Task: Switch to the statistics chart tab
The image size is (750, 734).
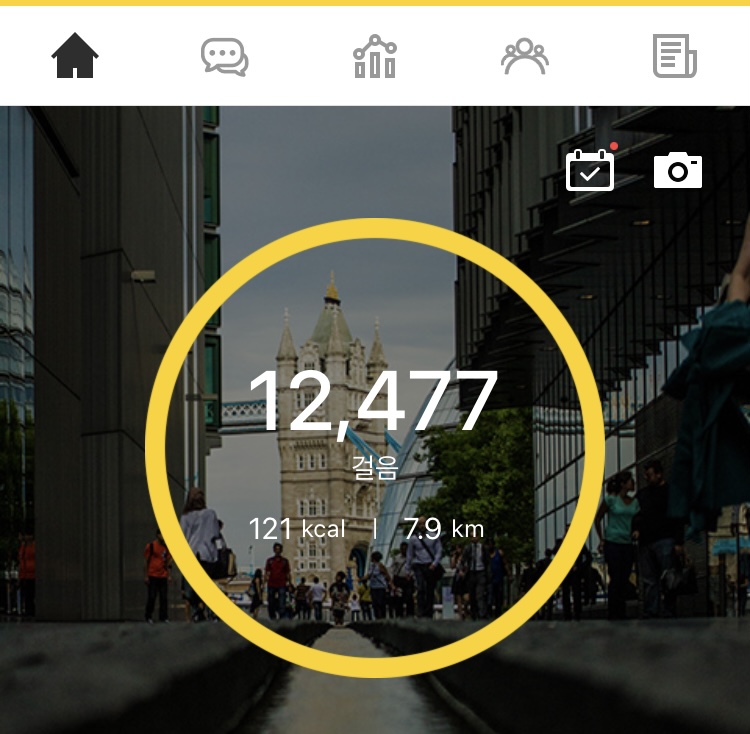Action: pyautogui.click(x=375, y=57)
